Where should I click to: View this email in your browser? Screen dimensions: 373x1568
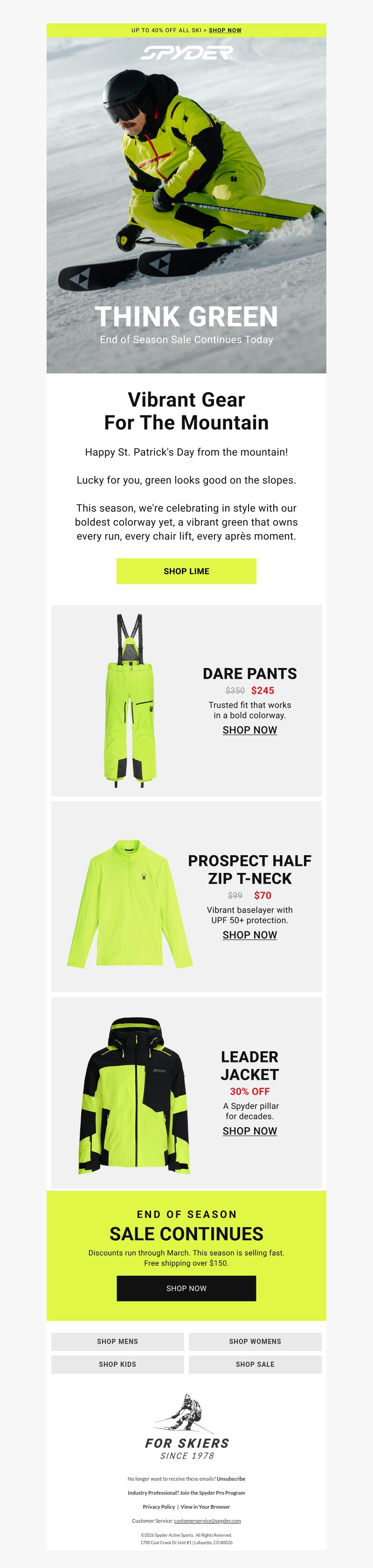point(205,1507)
